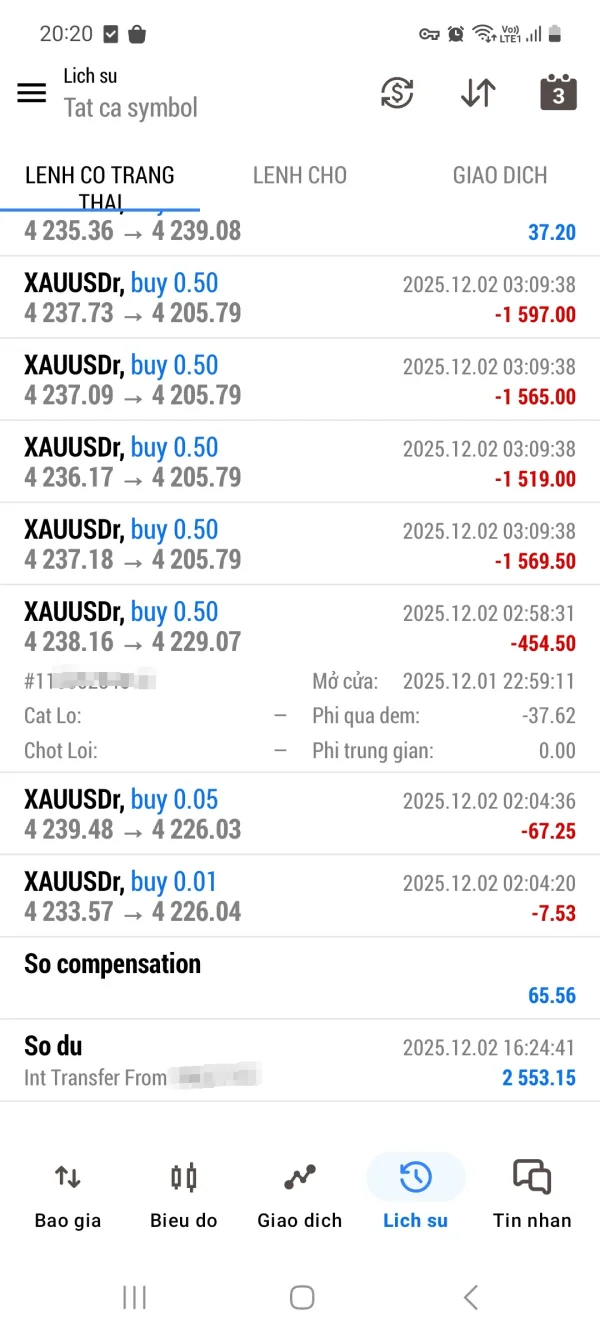Tap the system home button

pyautogui.click(x=301, y=1297)
